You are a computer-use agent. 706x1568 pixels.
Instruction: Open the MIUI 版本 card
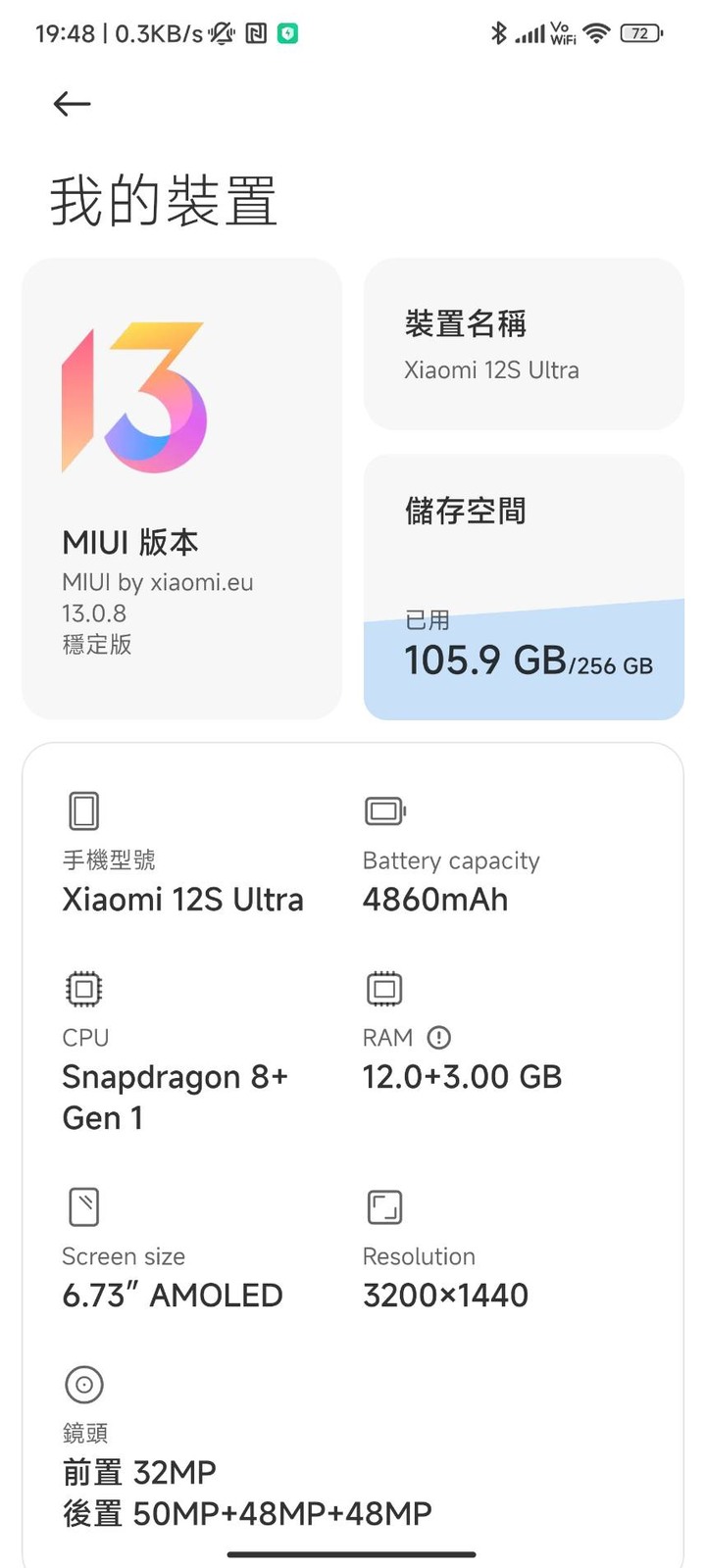(181, 489)
